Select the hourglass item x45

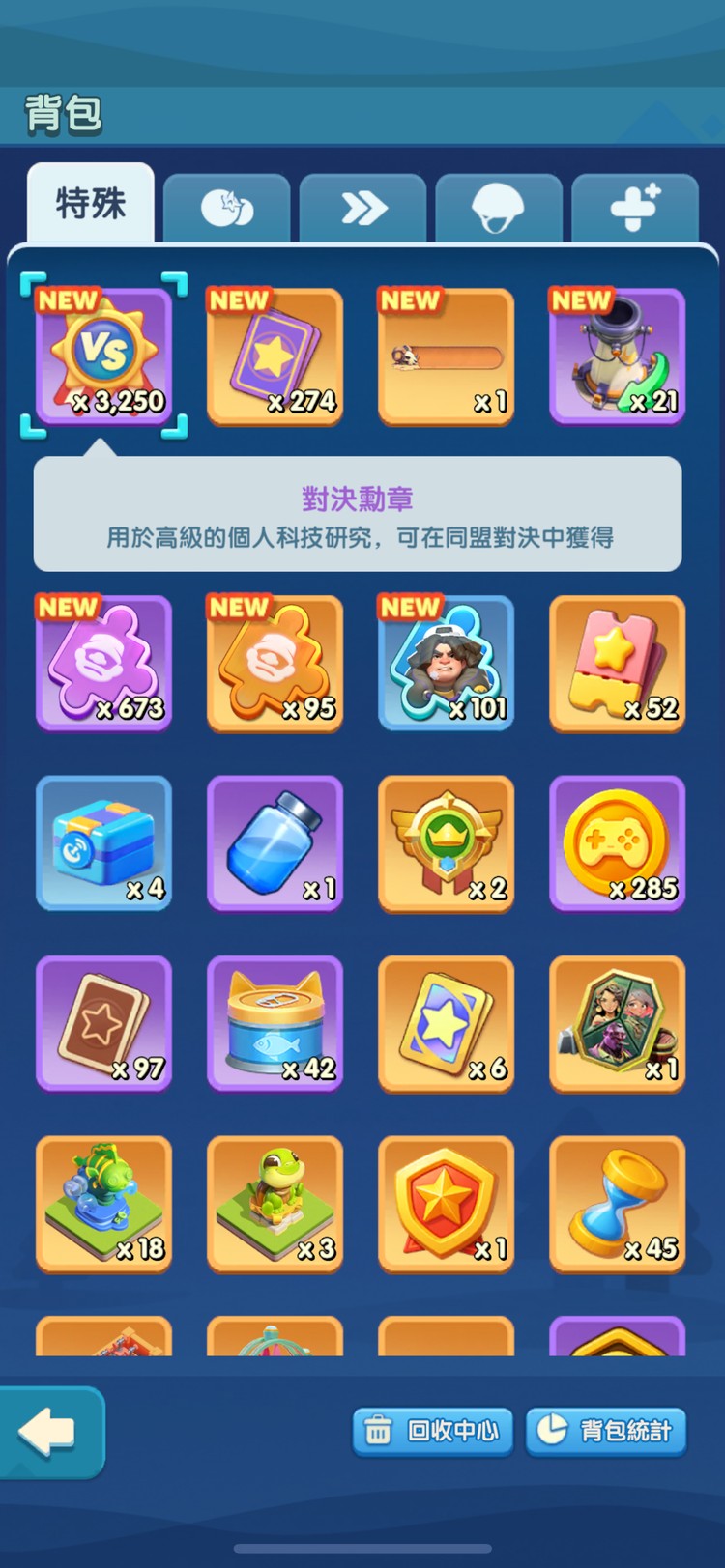[x=617, y=1204]
